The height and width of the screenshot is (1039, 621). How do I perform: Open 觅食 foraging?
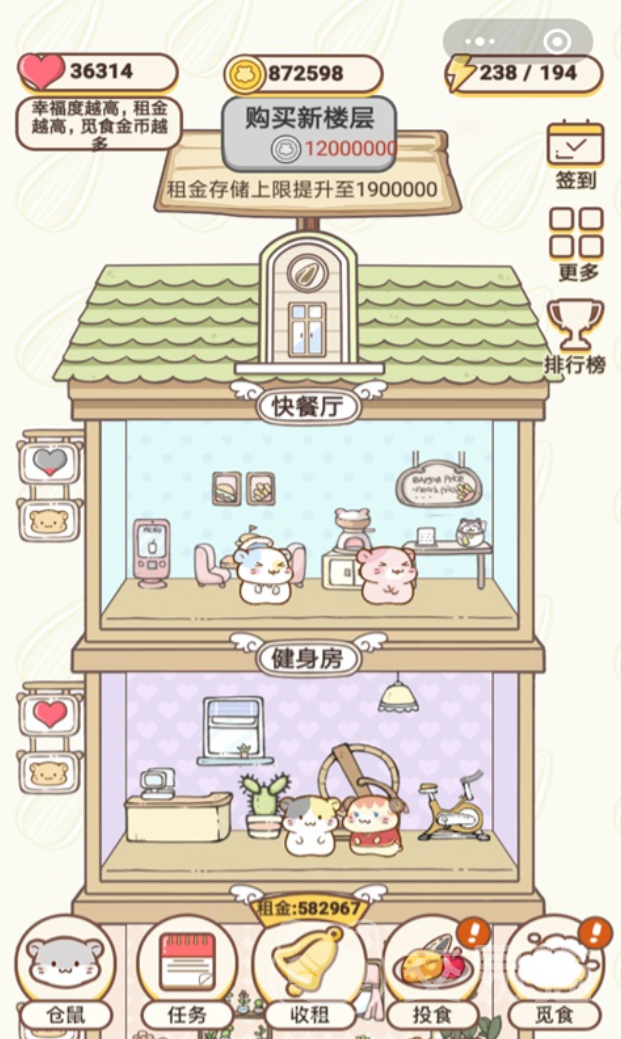(x=553, y=973)
